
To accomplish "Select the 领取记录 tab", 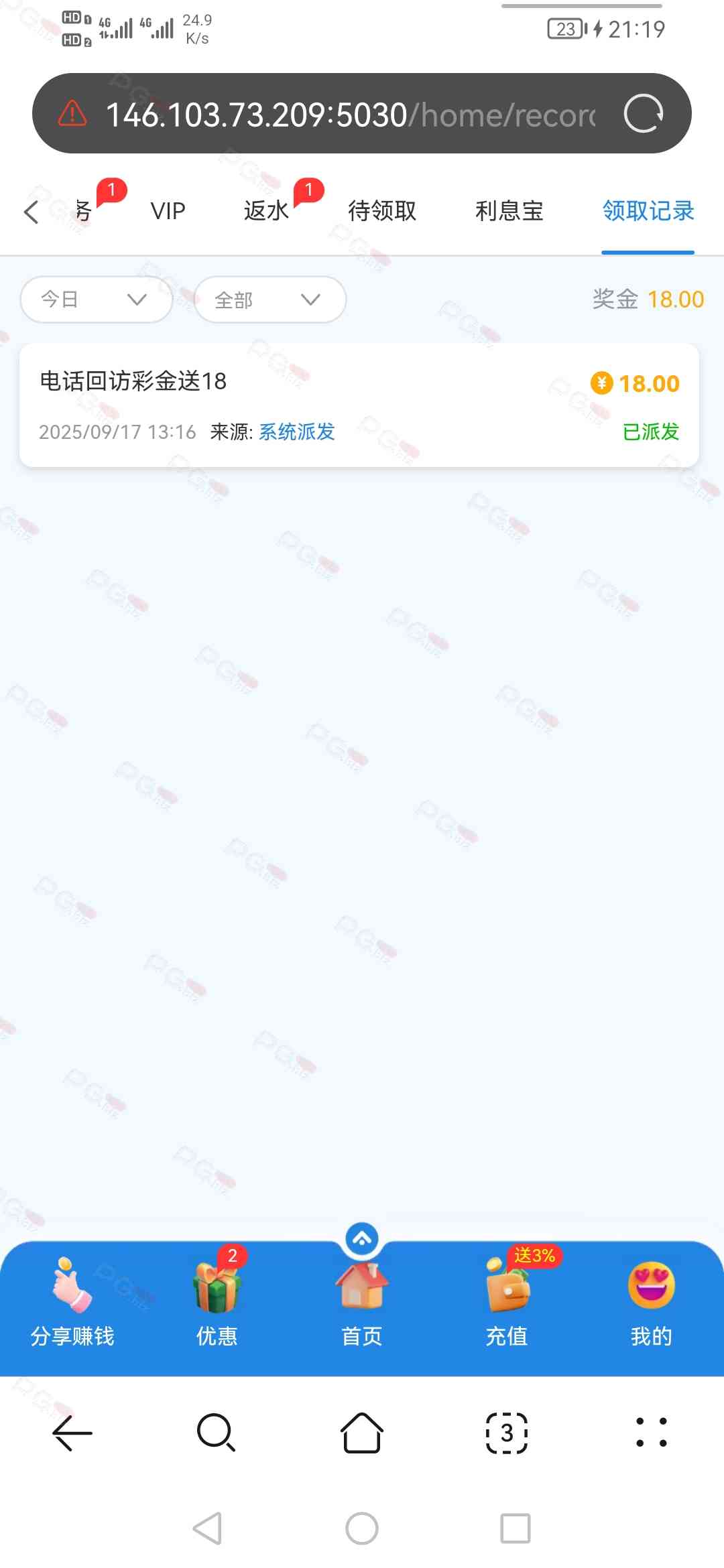I will [x=648, y=212].
